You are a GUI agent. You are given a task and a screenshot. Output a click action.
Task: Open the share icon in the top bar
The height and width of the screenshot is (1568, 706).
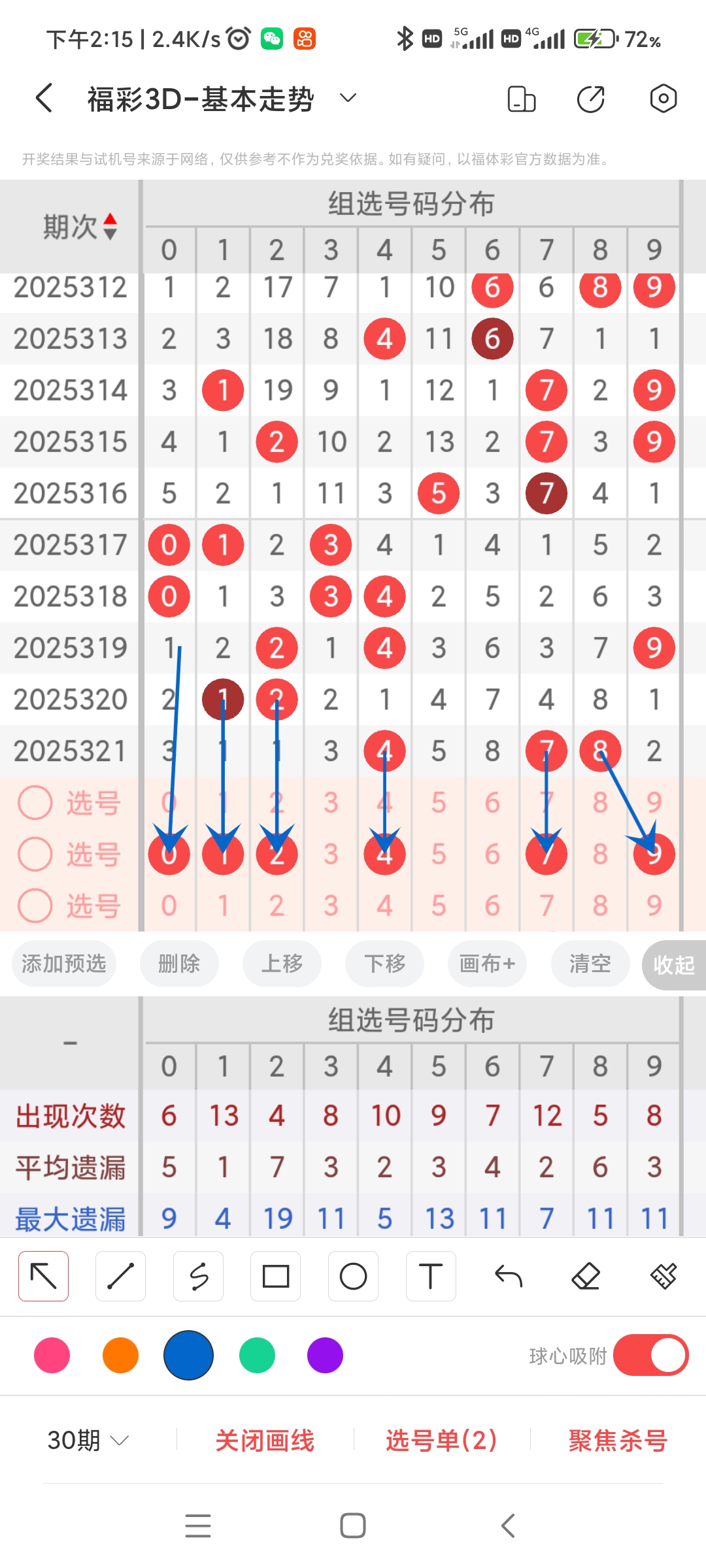point(590,98)
